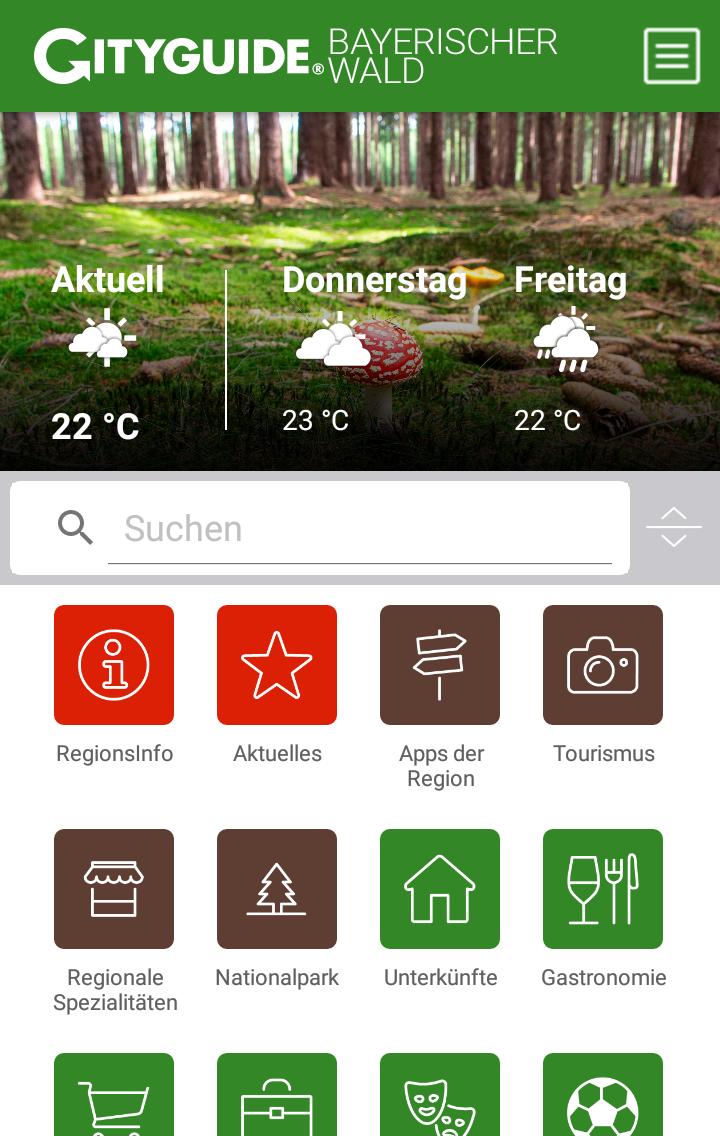Viewport: 720px width, 1136px height.
Task: Open the shopping cart category
Action: (113, 1100)
